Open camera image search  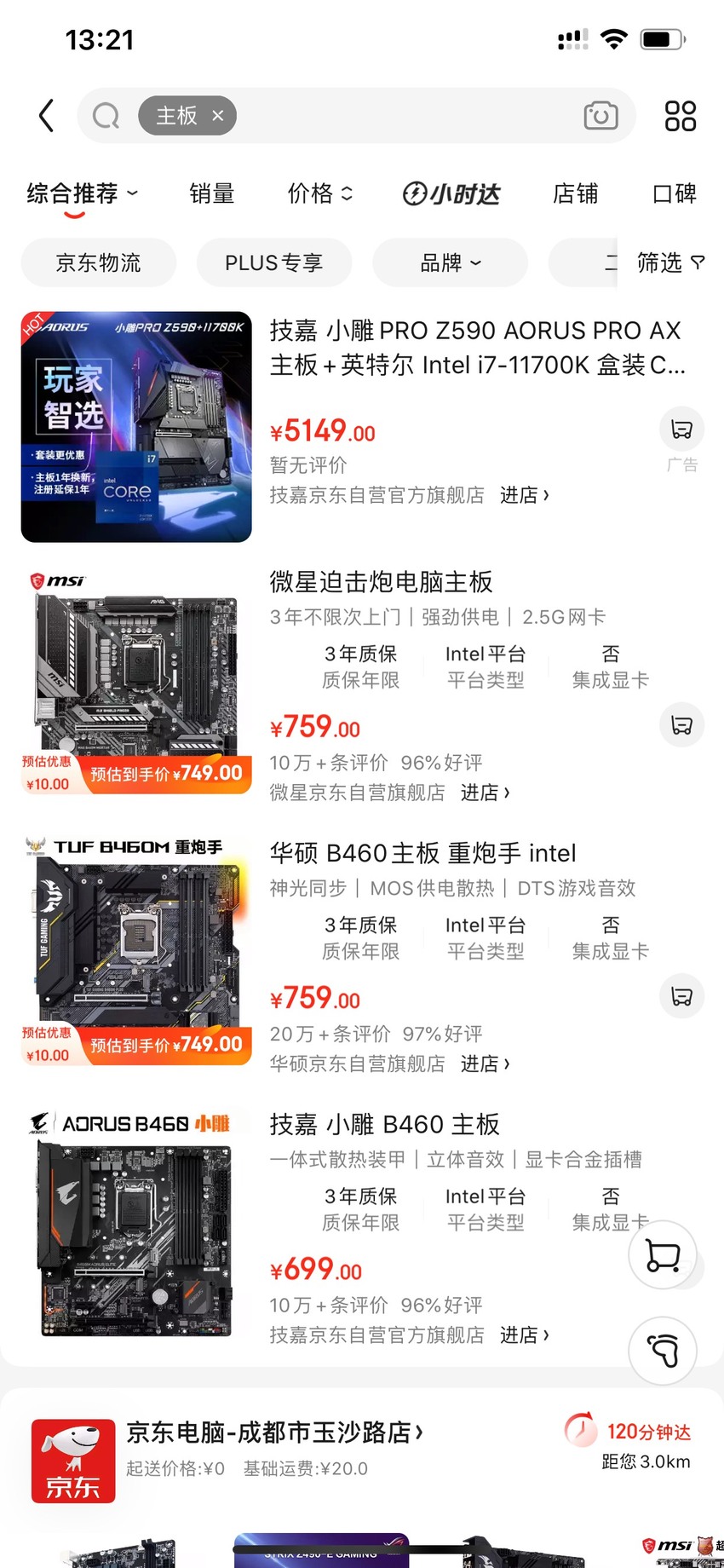[x=600, y=115]
